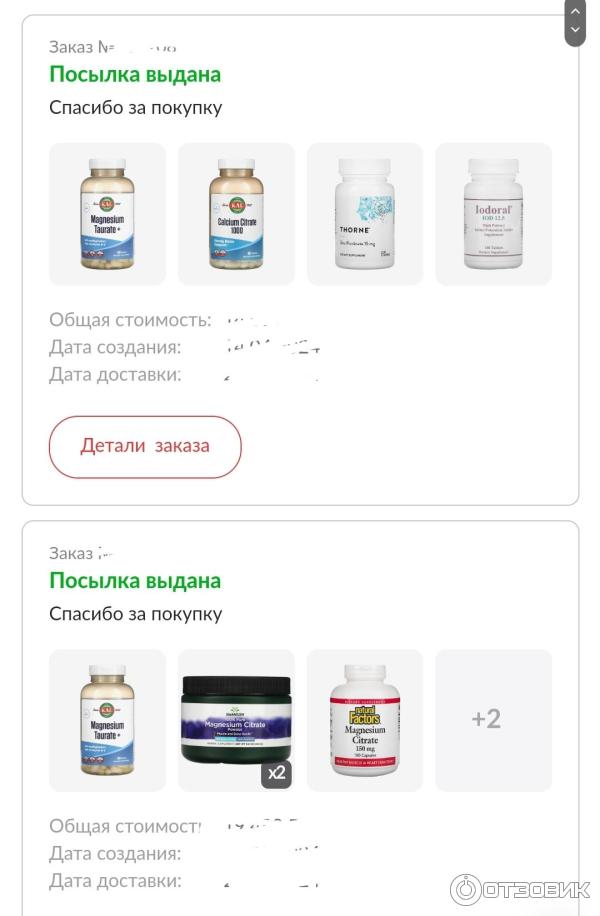Show the +2 more items tile

493,720
